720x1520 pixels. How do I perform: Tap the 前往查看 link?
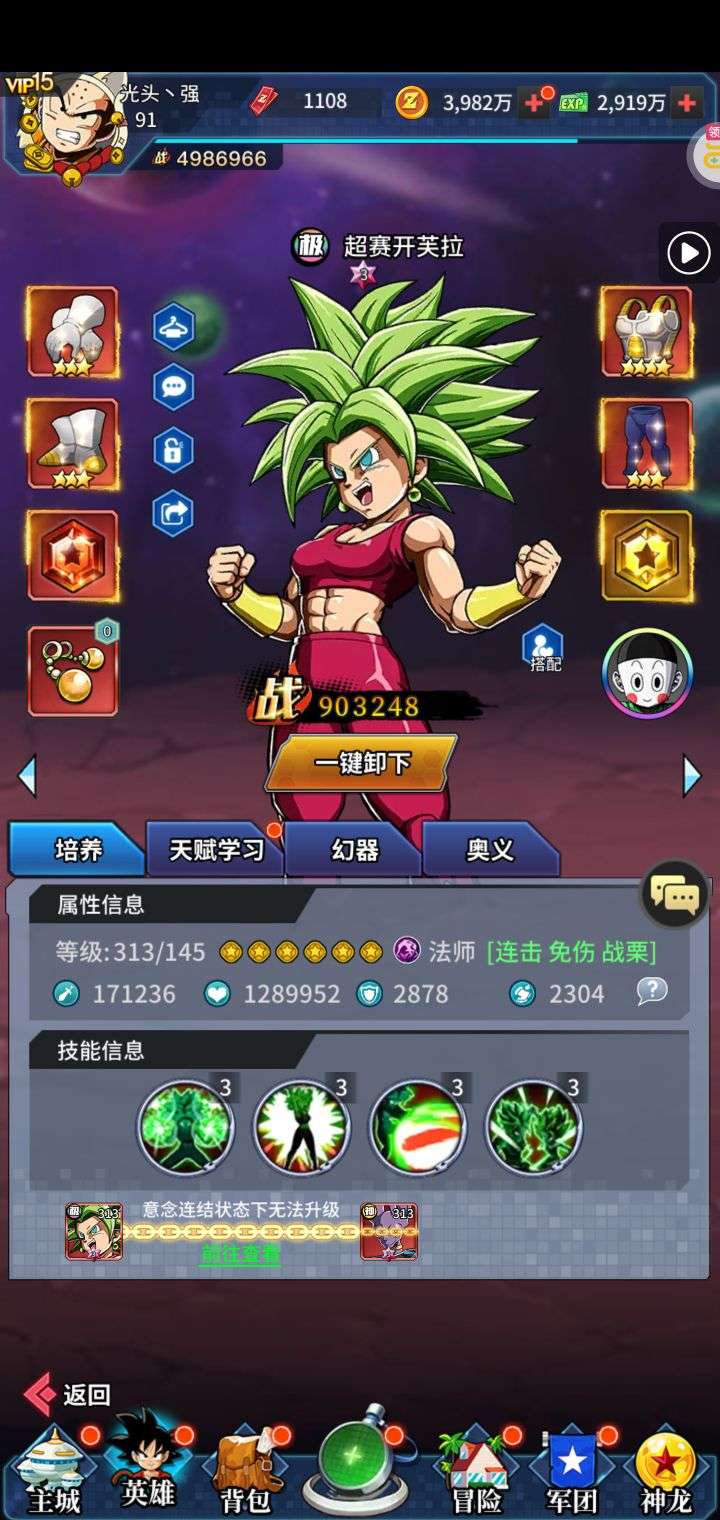240,1253
